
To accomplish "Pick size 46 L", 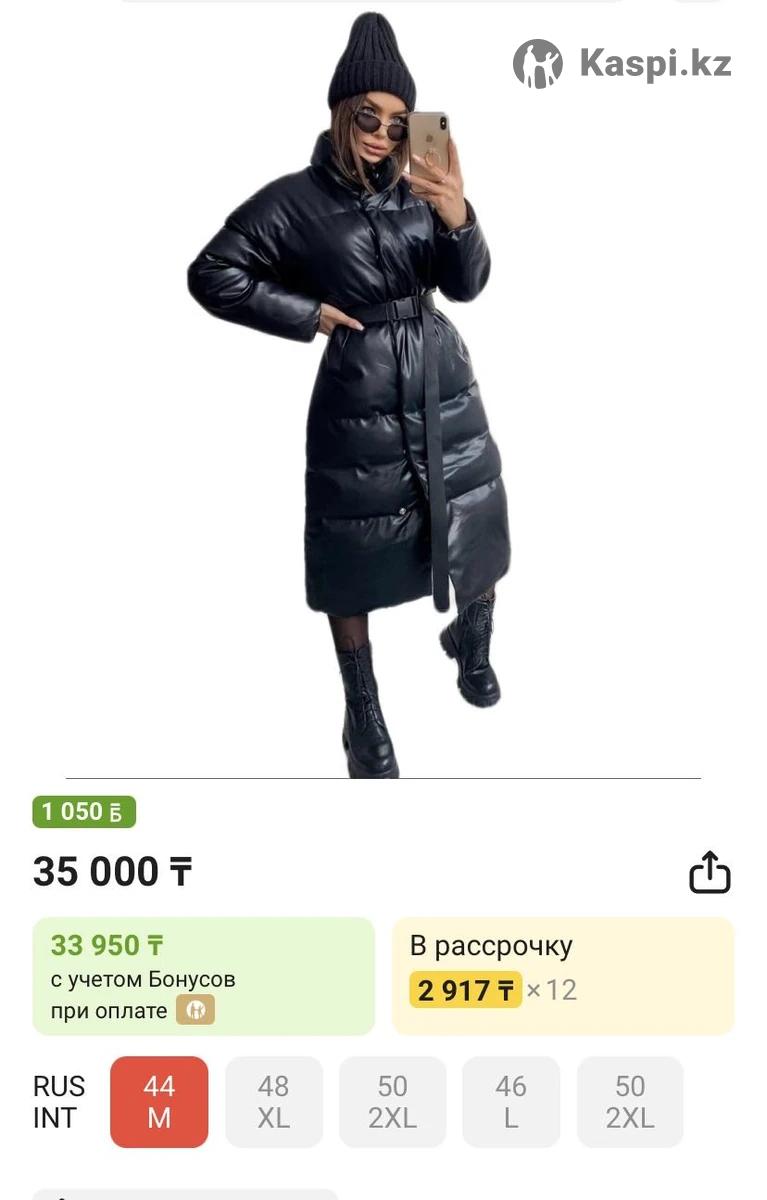I will [510, 1101].
